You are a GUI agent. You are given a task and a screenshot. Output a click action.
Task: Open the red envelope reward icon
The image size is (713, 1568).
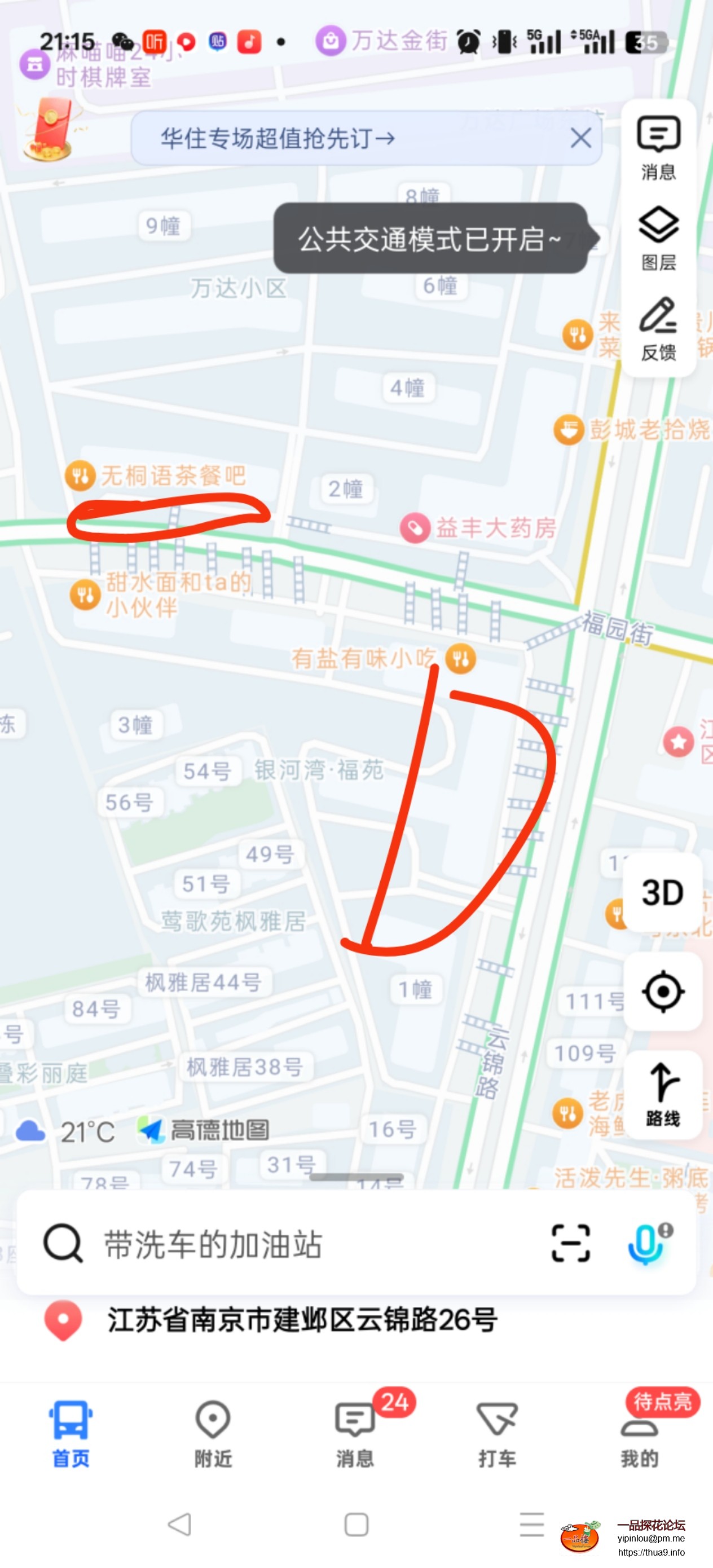pyautogui.click(x=51, y=129)
